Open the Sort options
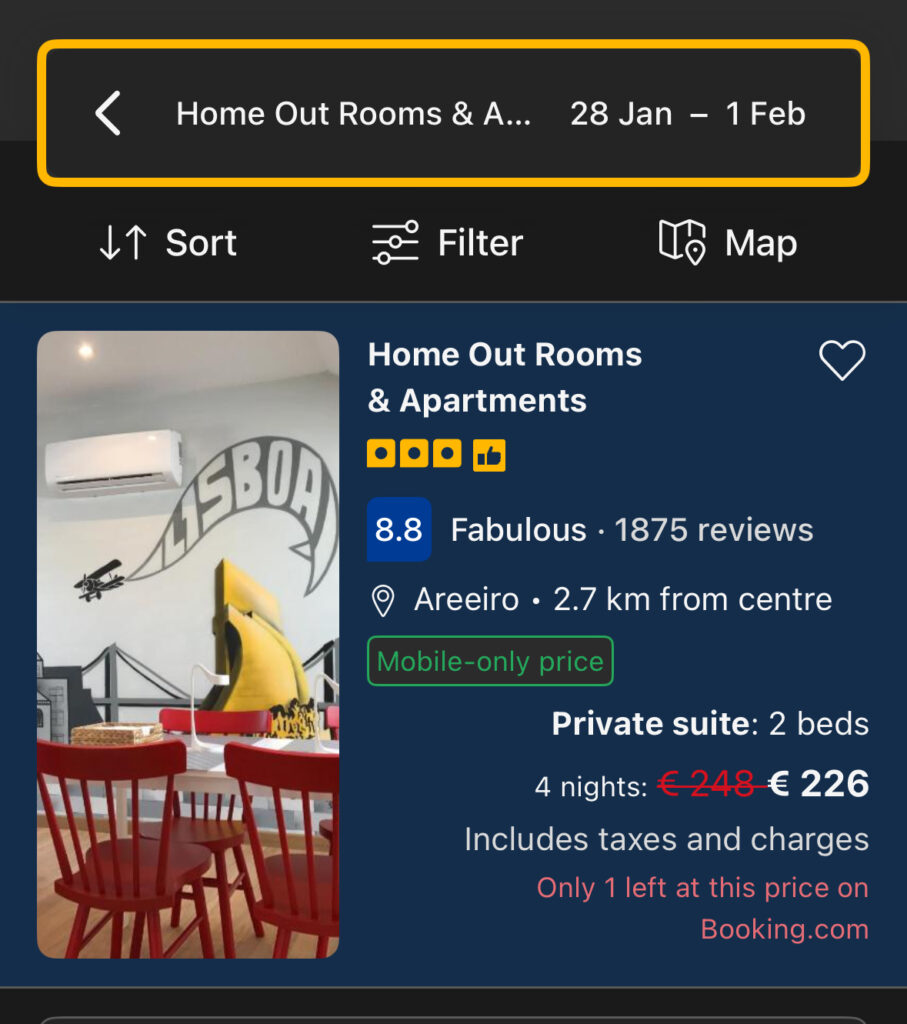 (x=168, y=243)
